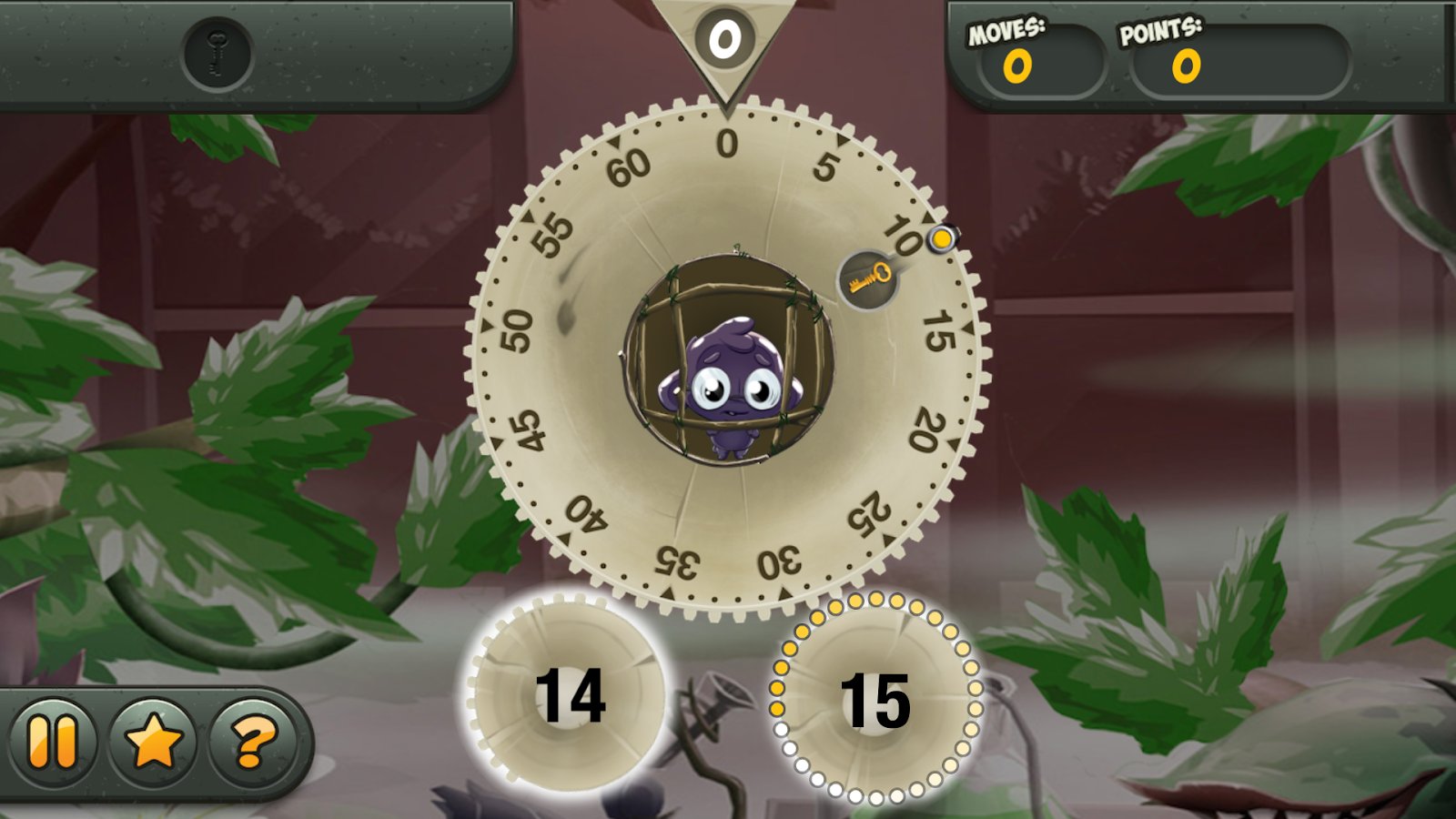Select the gear numbered 15
Image resolution: width=1456 pixels, height=819 pixels.
coord(875,701)
